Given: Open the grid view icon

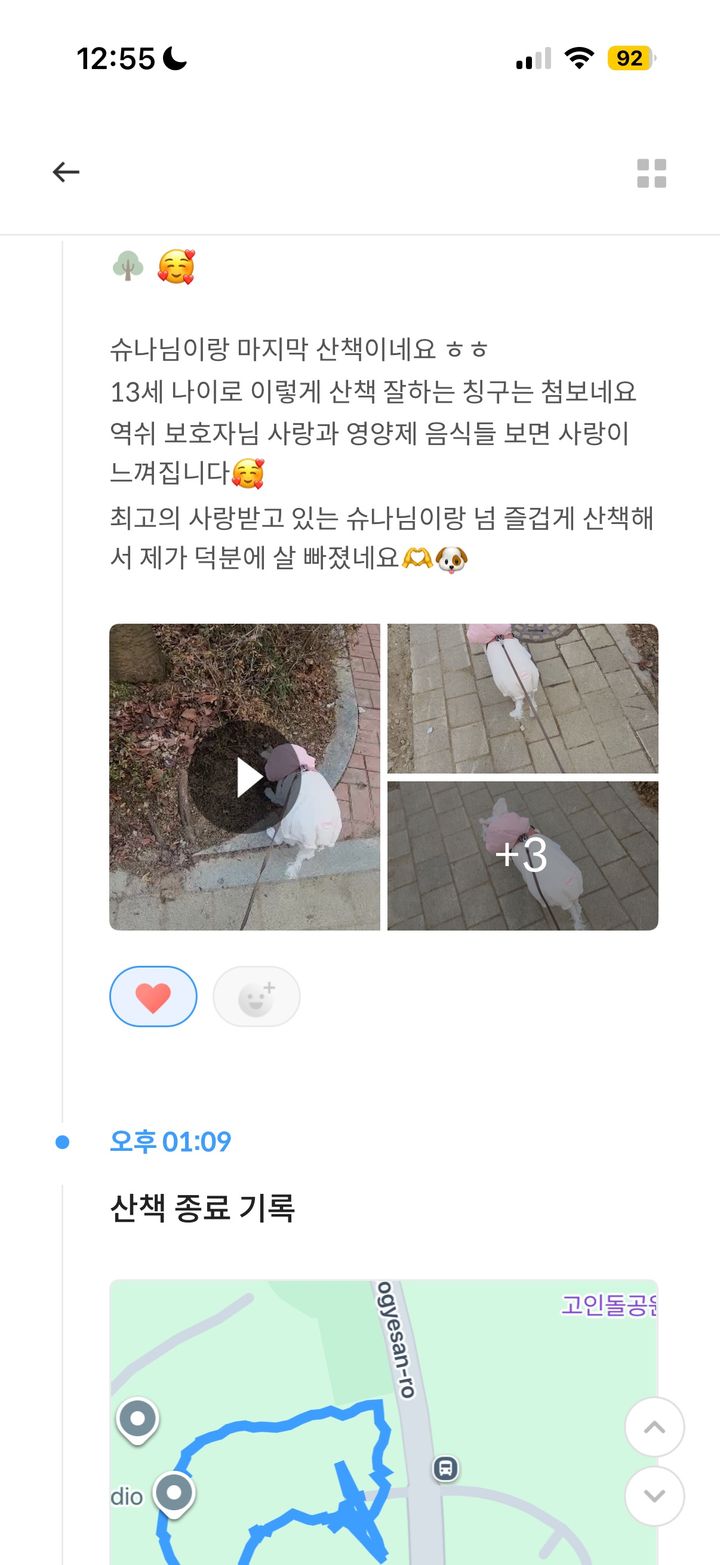Looking at the screenshot, I should click(651, 173).
